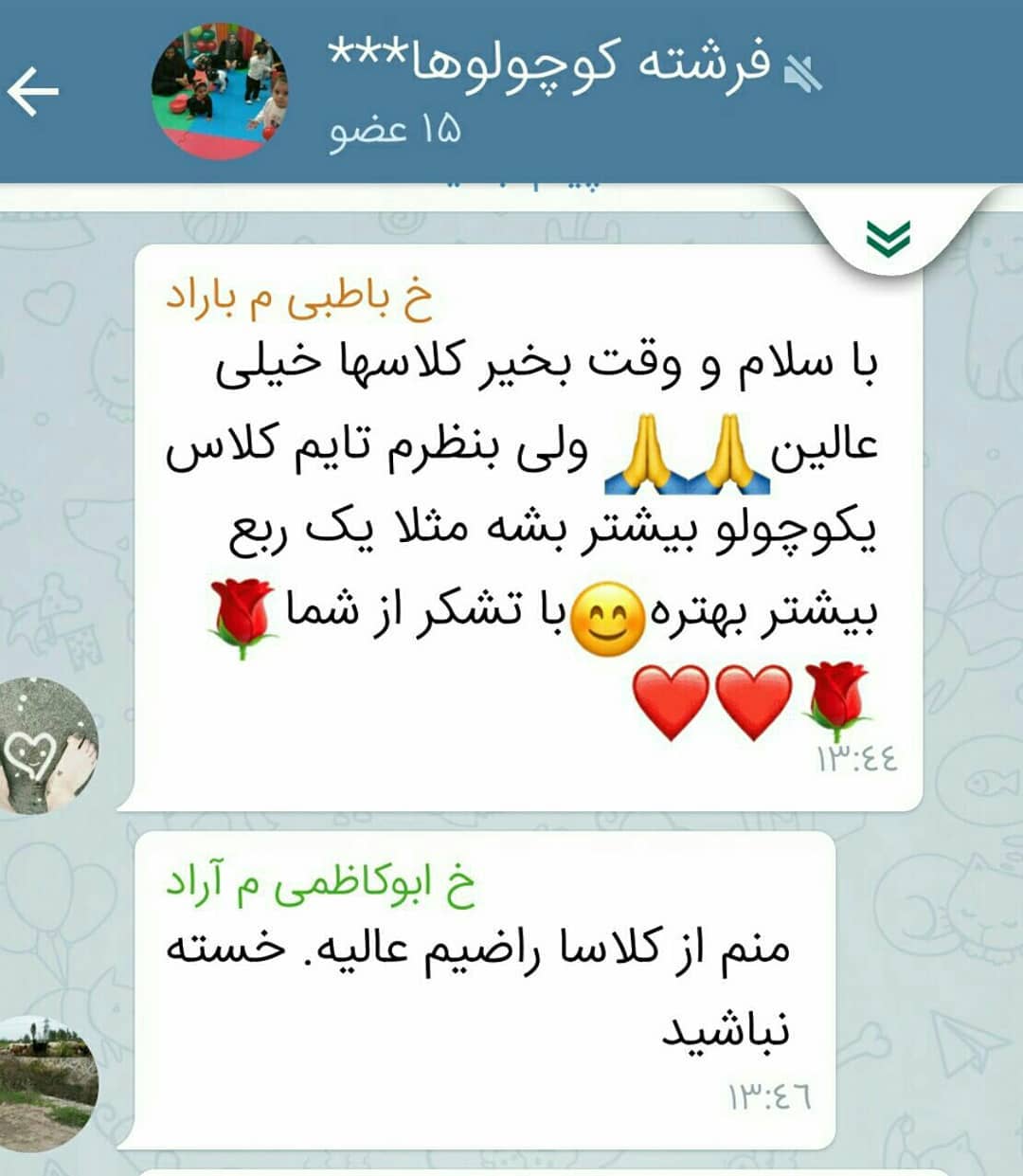Open the heart-in-sand avatar's profile
Screen dimensions: 1023x1176
(47, 746)
